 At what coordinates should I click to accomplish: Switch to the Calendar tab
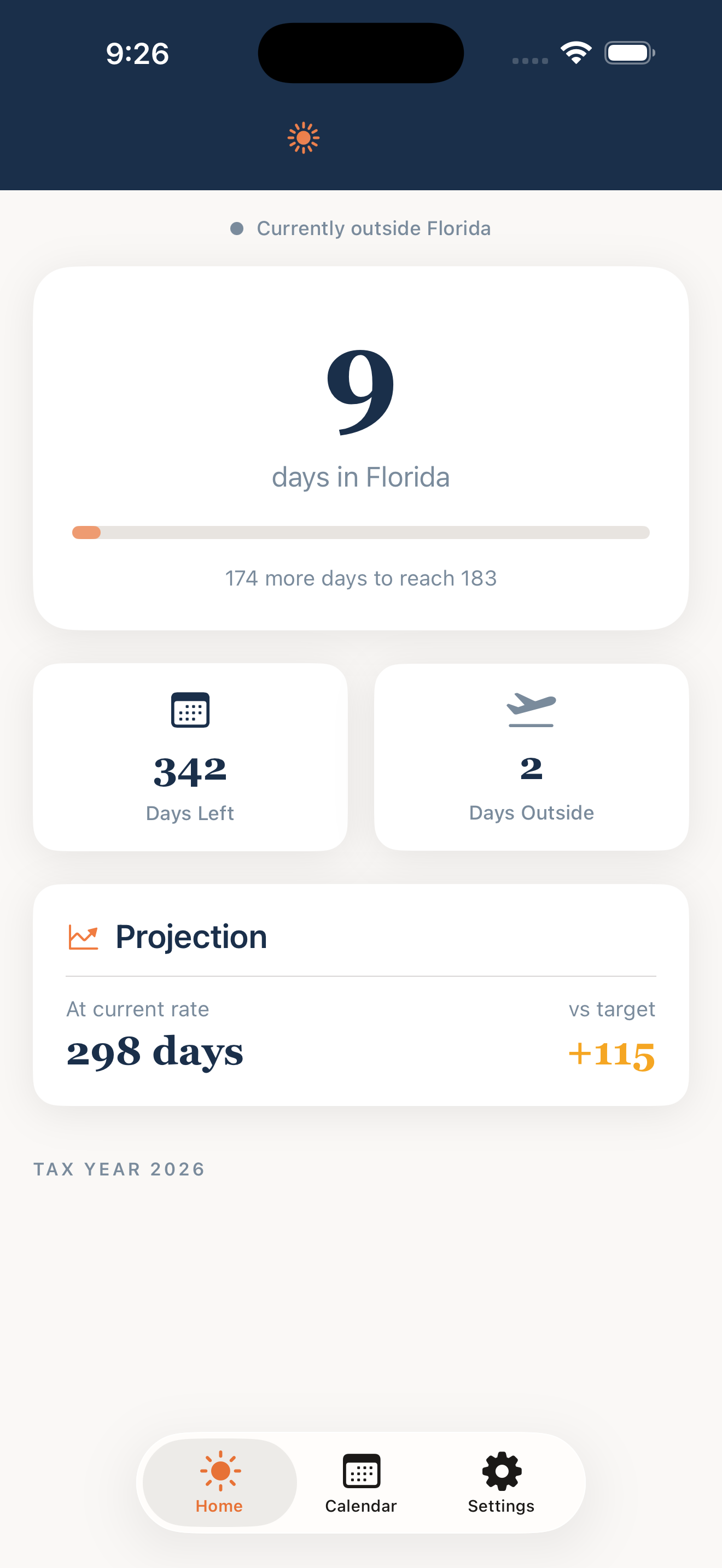[360, 1485]
